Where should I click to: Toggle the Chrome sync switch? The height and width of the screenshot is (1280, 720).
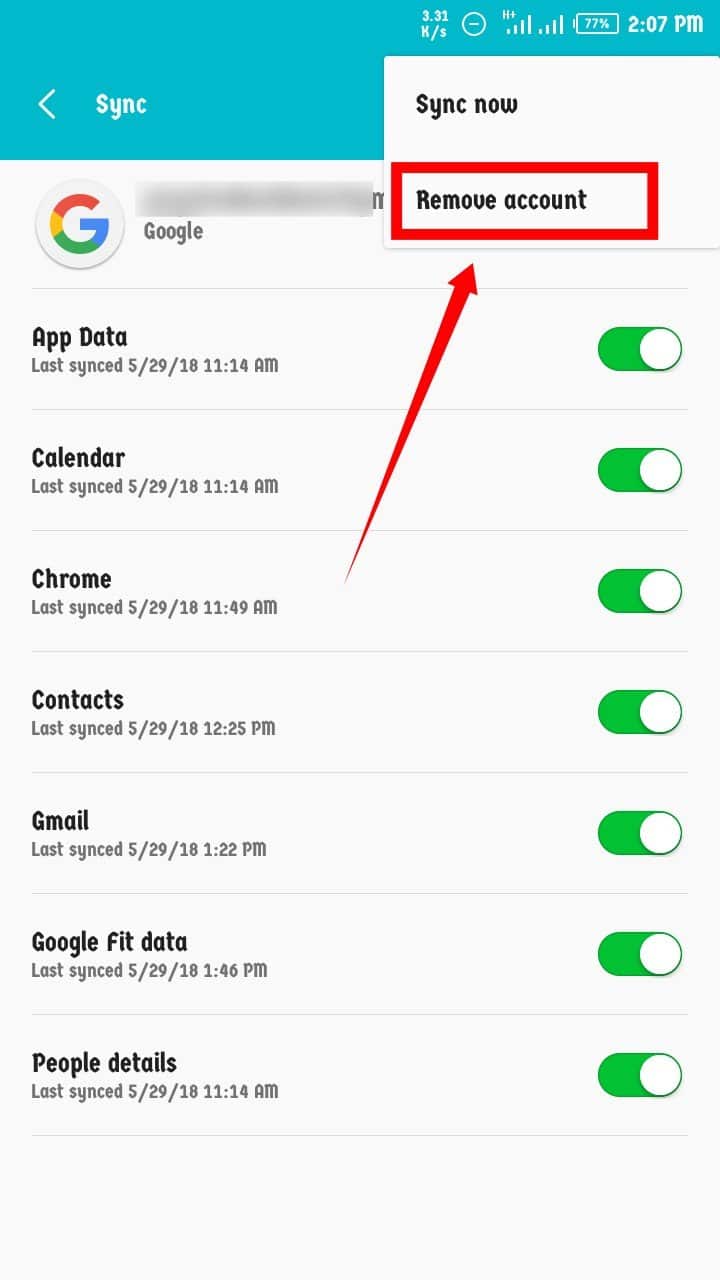coord(640,591)
